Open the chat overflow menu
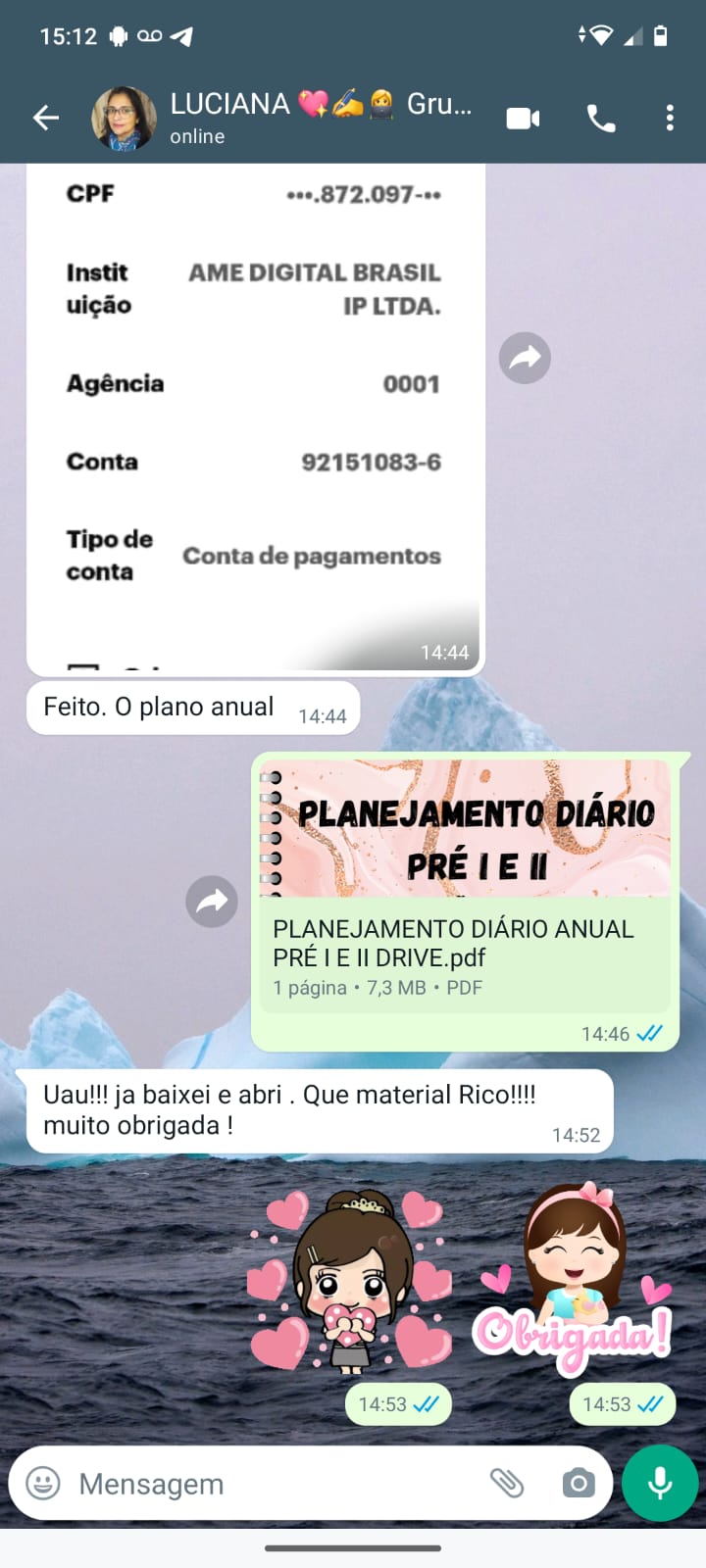The height and width of the screenshot is (1568, 706). point(670,119)
